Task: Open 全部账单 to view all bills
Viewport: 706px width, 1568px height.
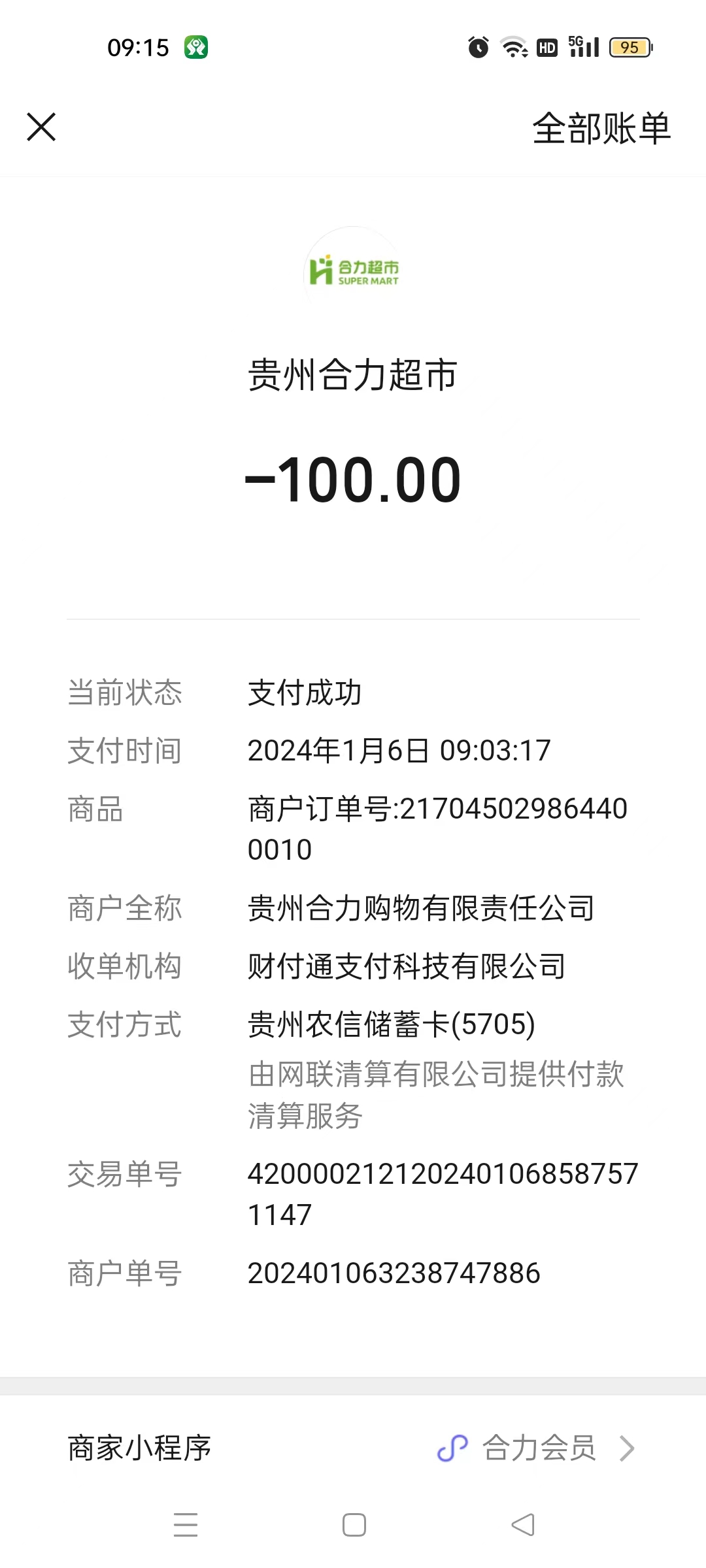Action: click(601, 128)
